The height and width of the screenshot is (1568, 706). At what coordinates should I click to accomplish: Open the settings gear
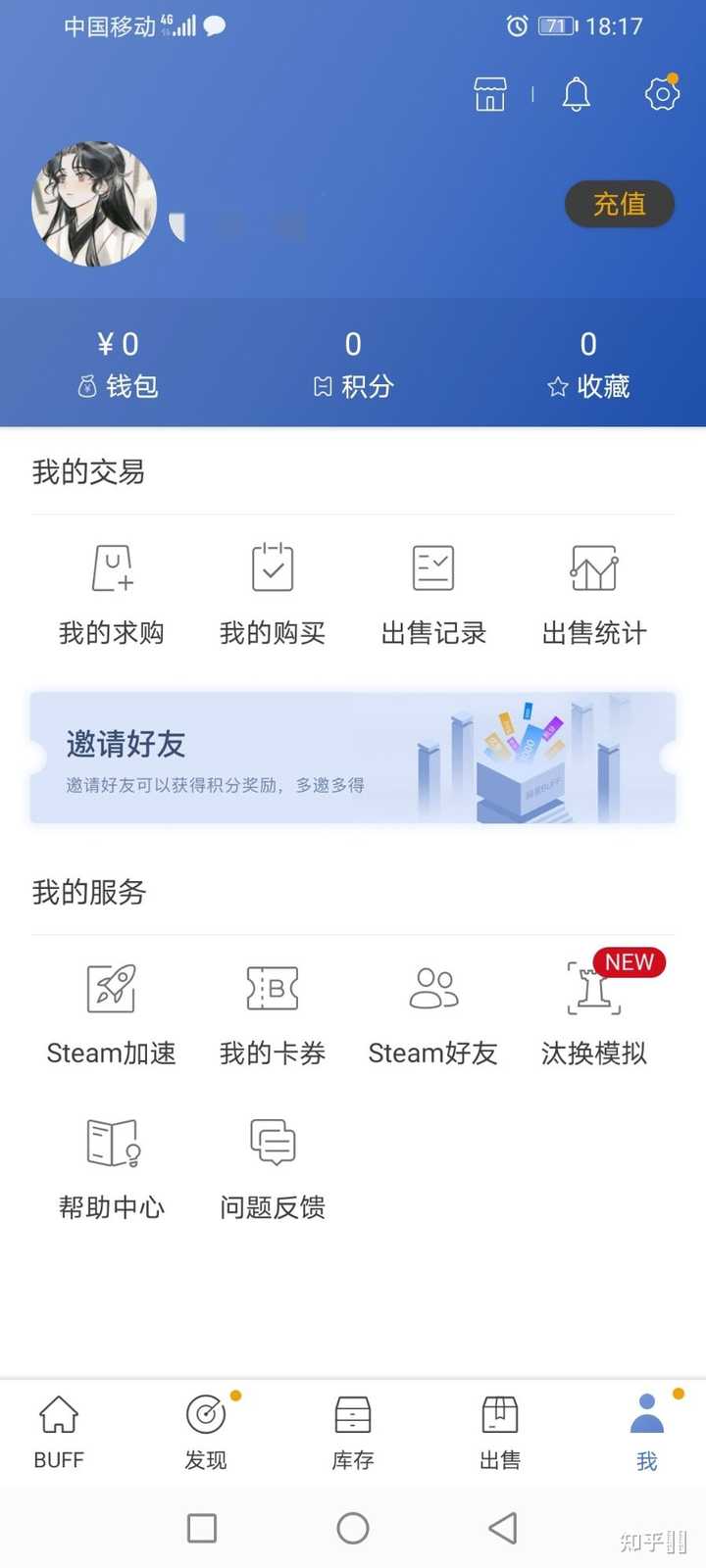(x=661, y=93)
